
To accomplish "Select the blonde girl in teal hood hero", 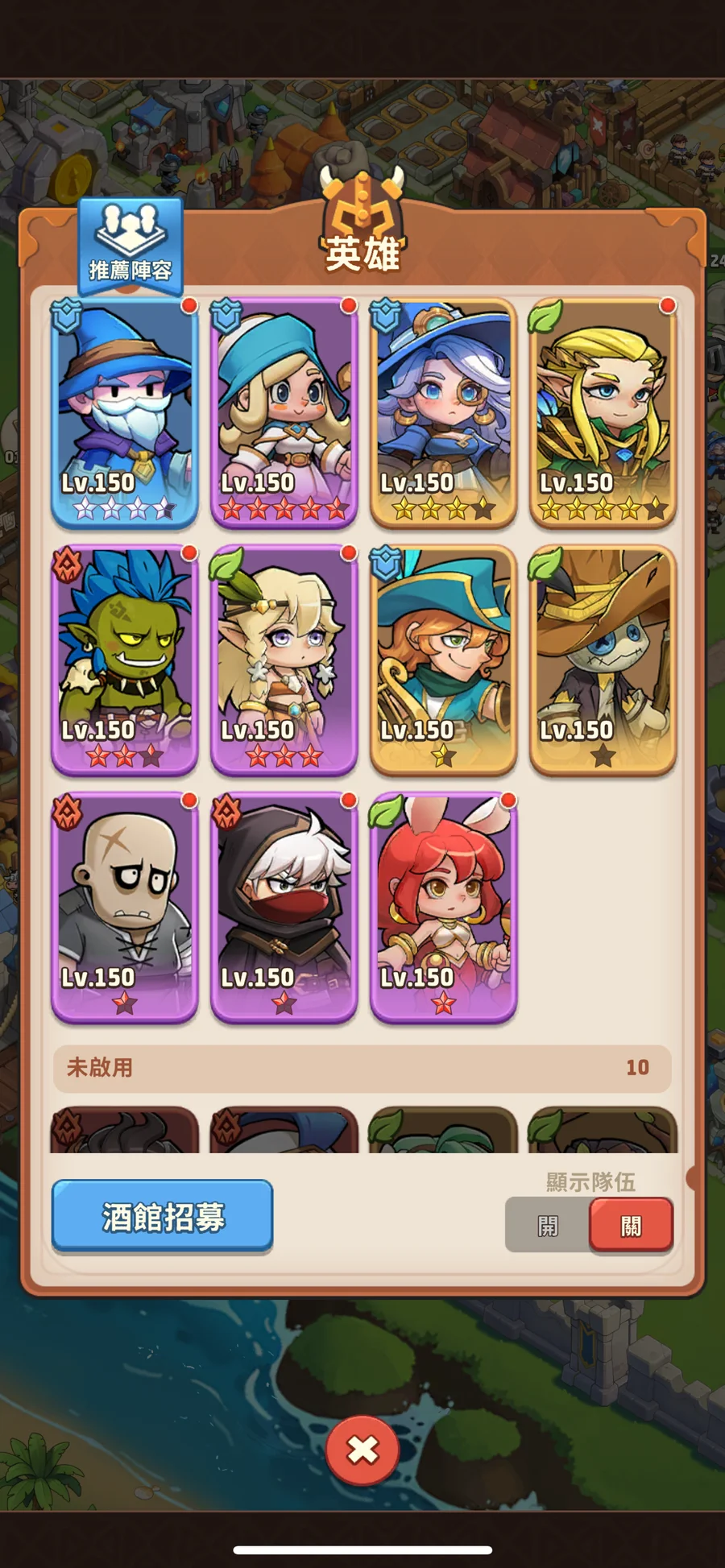I will (x=284, y=411).
